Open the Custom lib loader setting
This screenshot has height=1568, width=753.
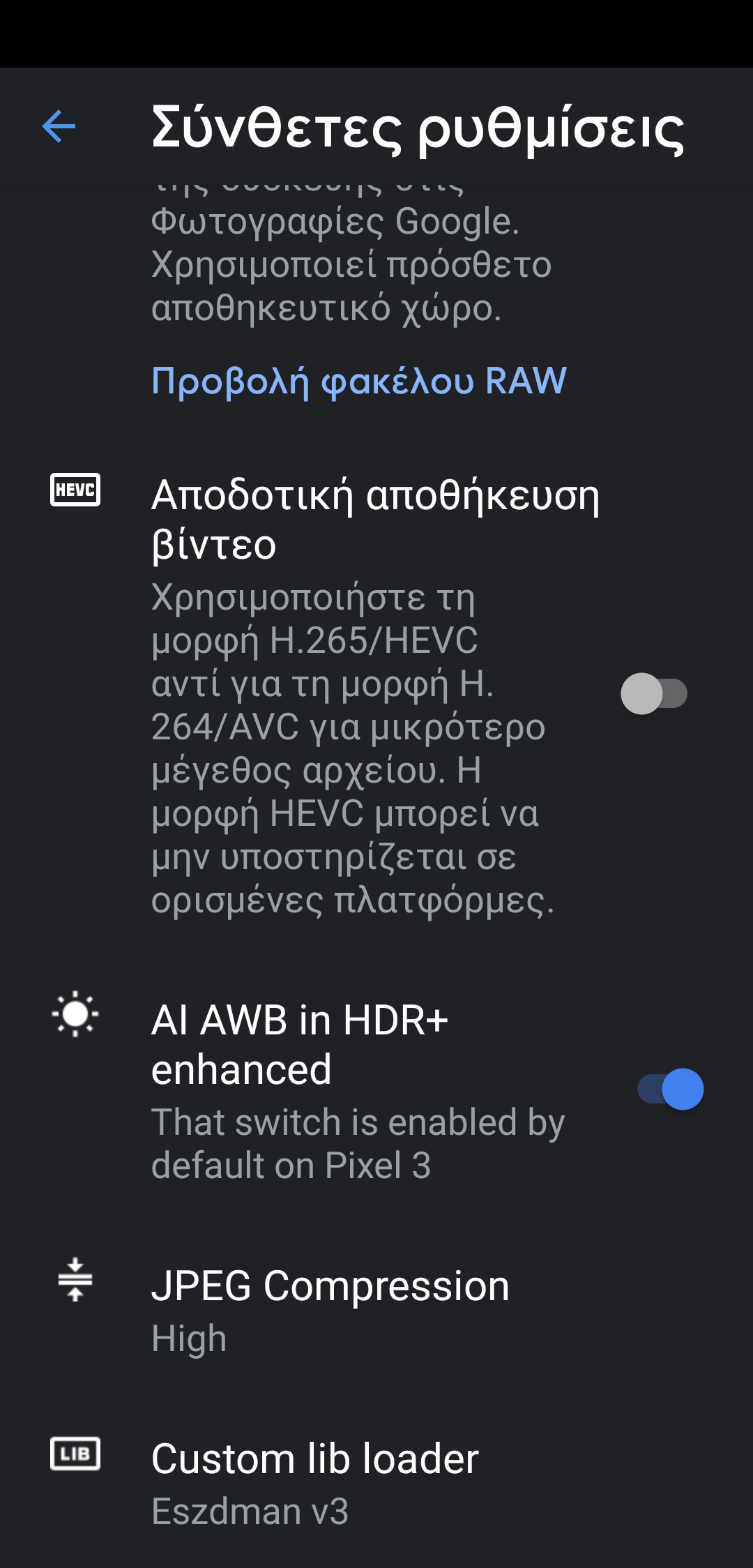(x=315, y=1483)
